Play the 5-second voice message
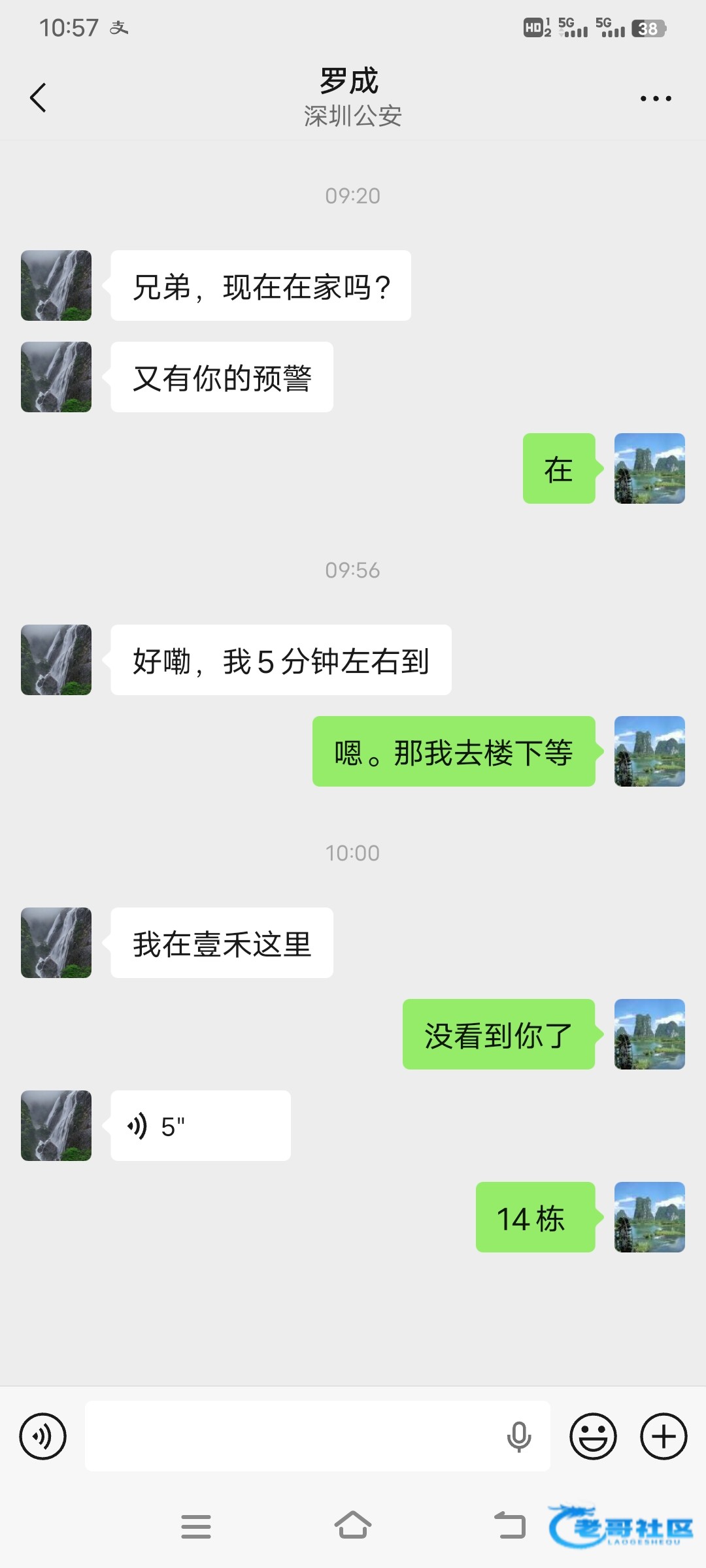Viewport: 706px width, 1568px height. [200, 1126]
